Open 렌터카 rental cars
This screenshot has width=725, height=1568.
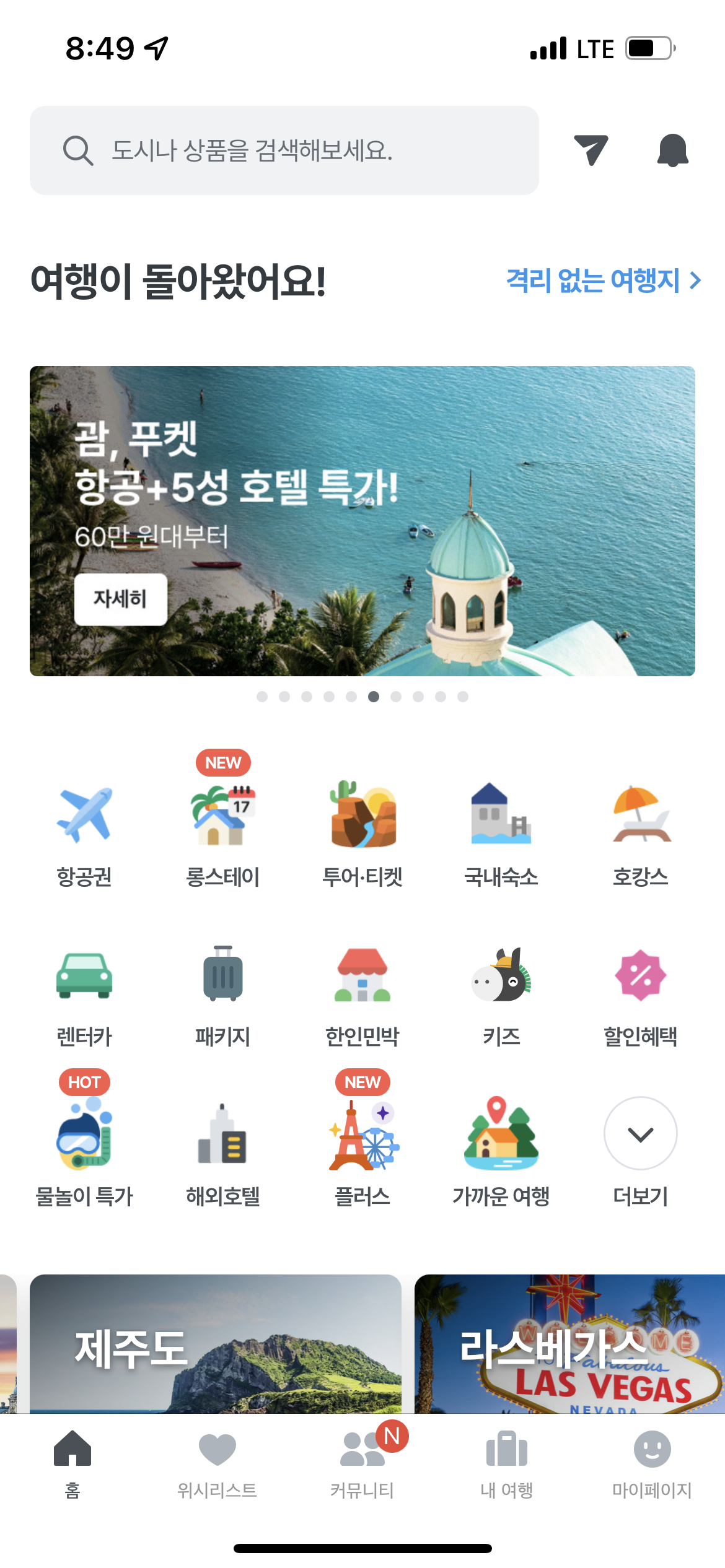84,994
